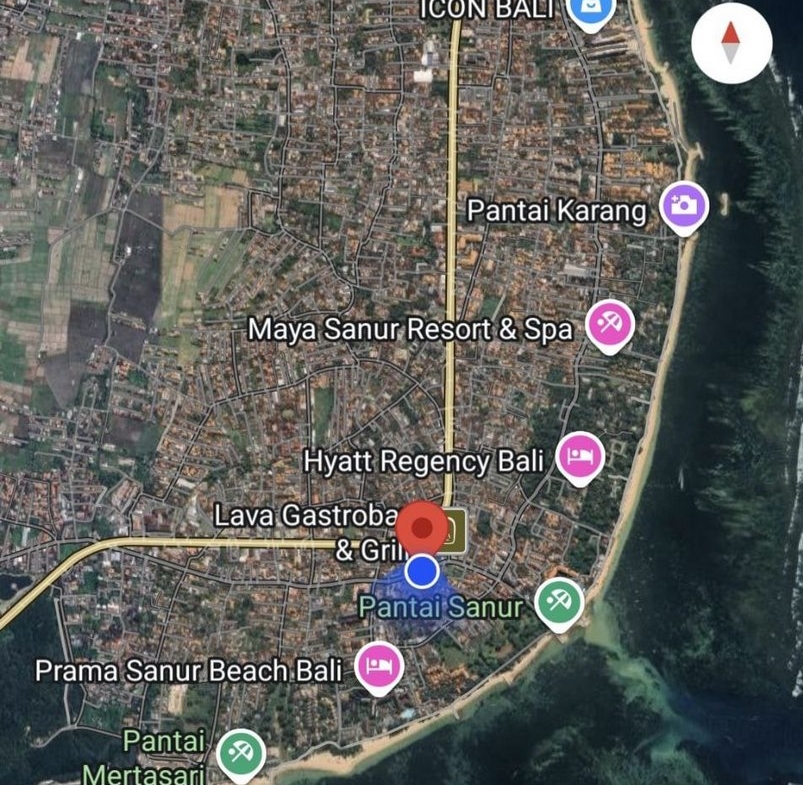Open the Prama Sanur Beach Bali hotel marker

tap(379, 665)
